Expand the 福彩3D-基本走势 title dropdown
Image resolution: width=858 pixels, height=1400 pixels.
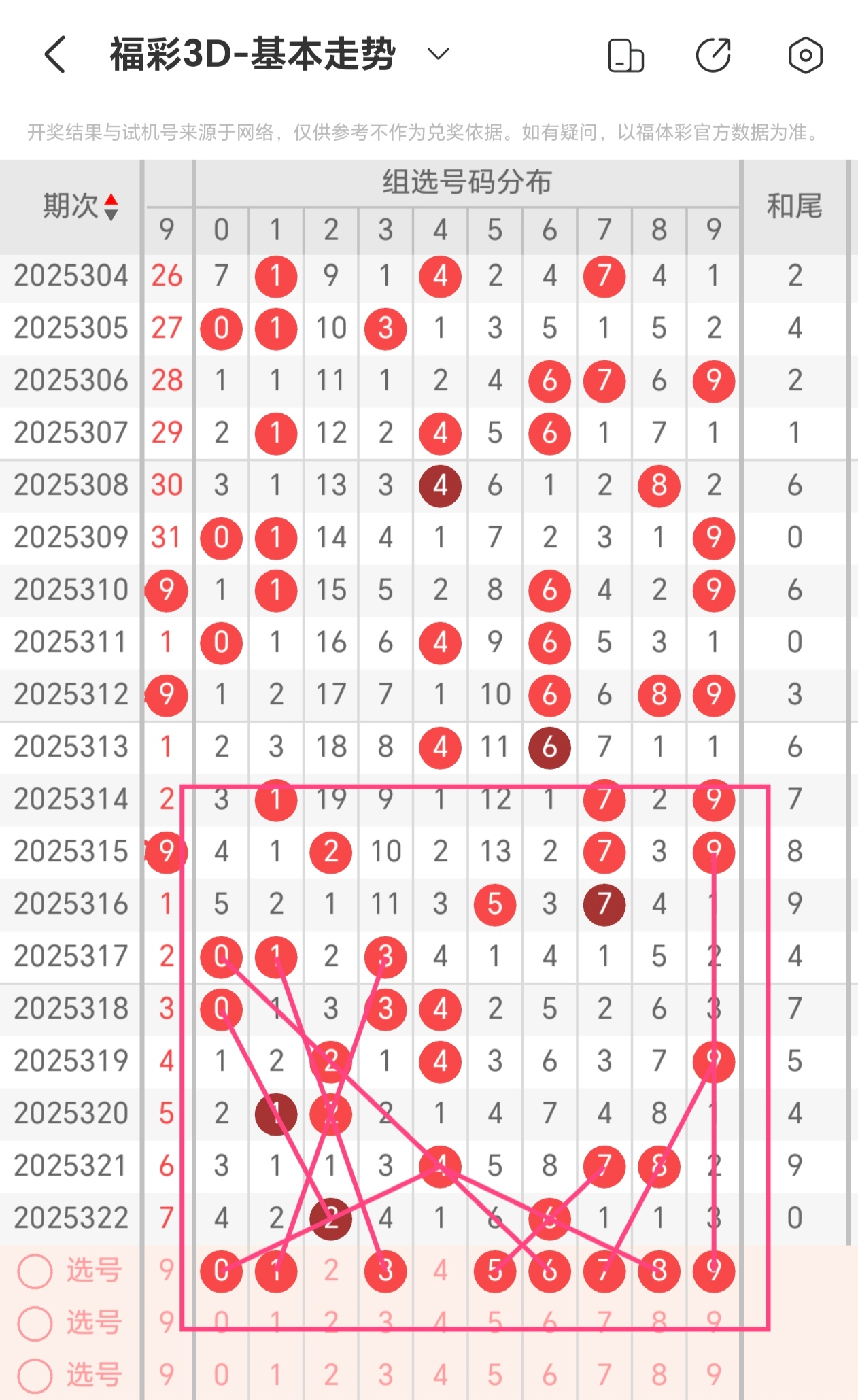click(x=439, y=54)
